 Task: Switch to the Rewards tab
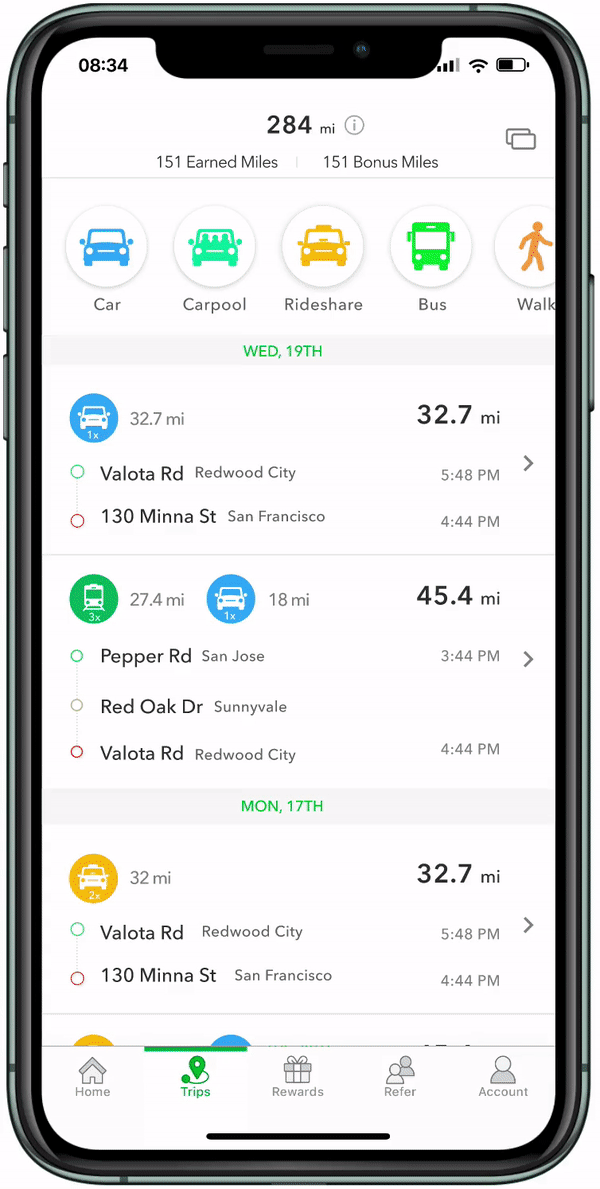(x=297, y=1077)
